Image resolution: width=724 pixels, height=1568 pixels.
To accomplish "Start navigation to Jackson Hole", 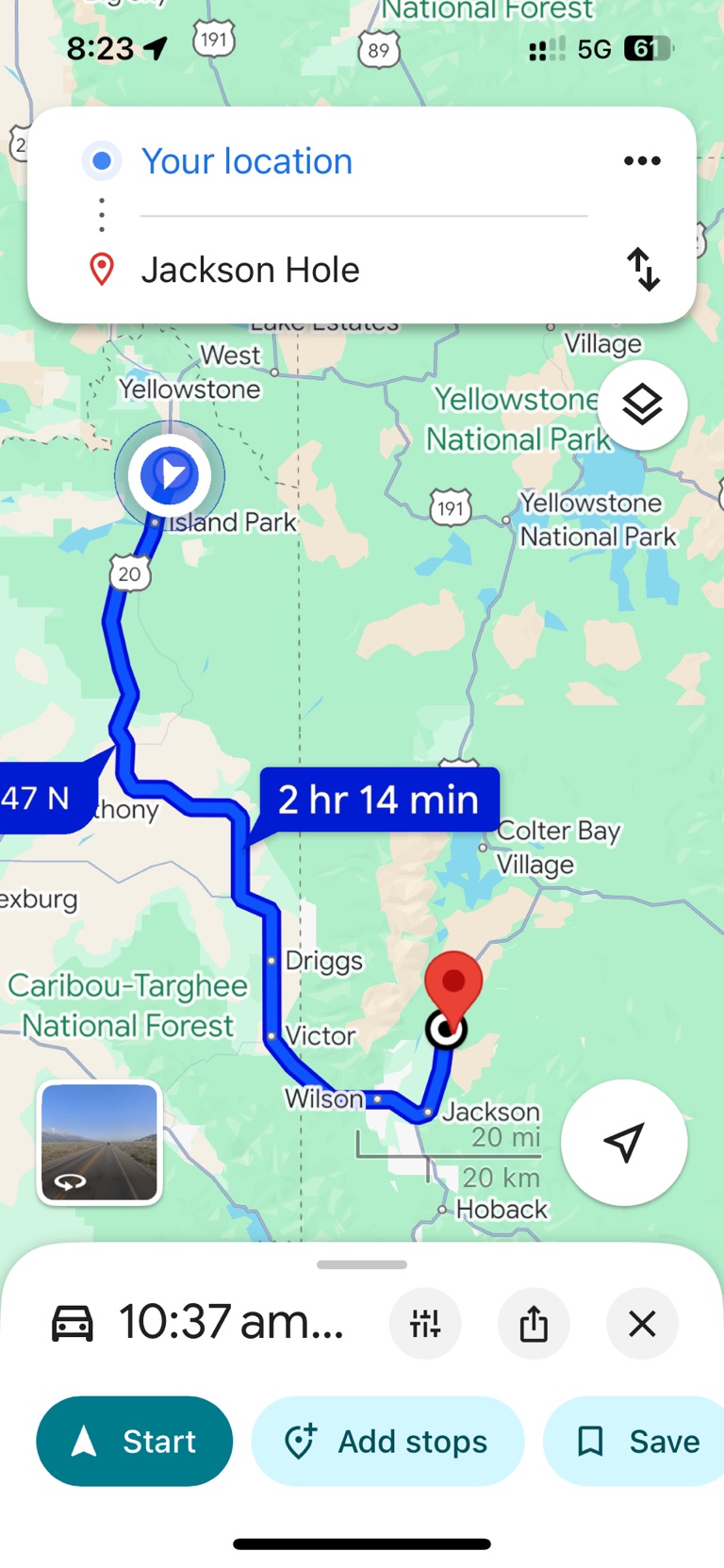I will (x=134, y=1441).
